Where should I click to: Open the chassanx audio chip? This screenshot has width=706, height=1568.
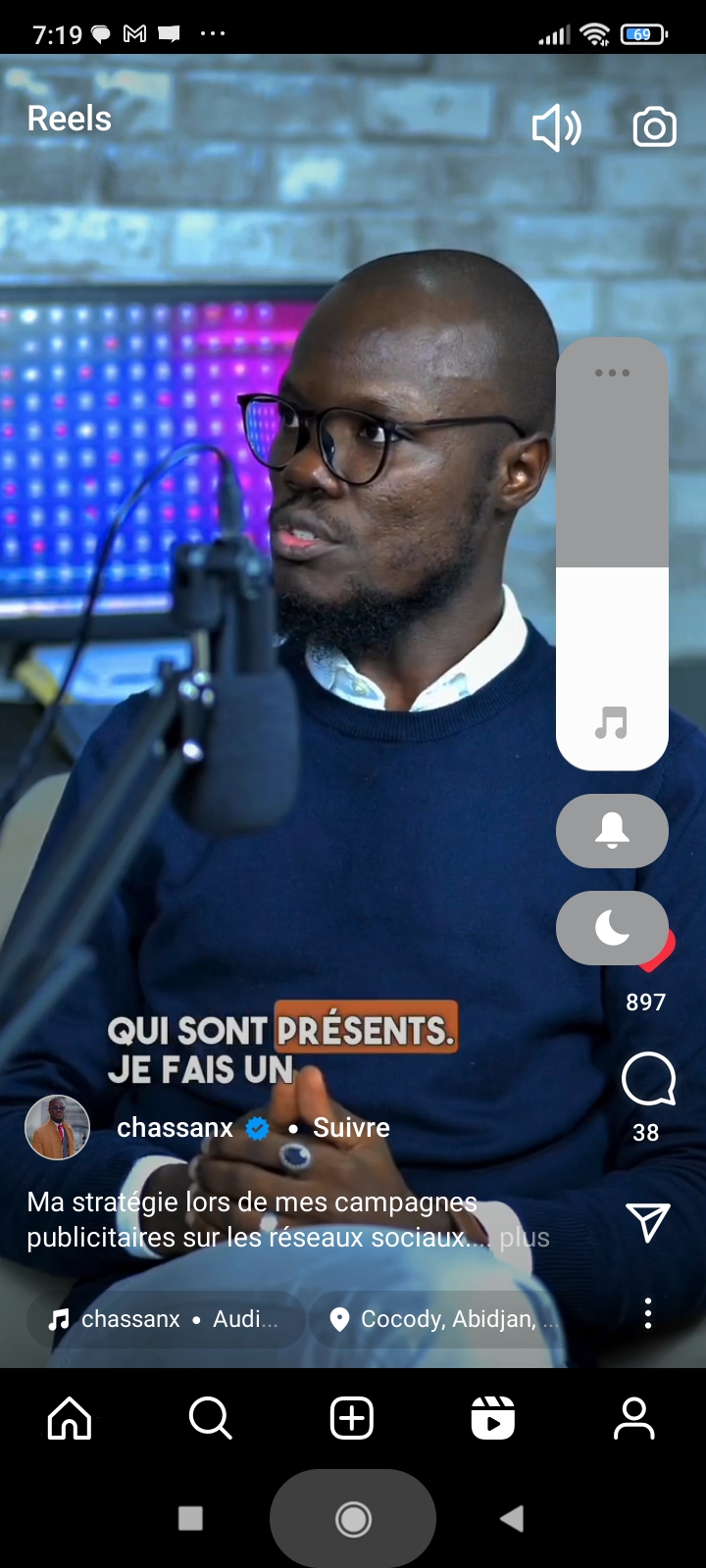pyautogui.click(x=166, y=1319)
